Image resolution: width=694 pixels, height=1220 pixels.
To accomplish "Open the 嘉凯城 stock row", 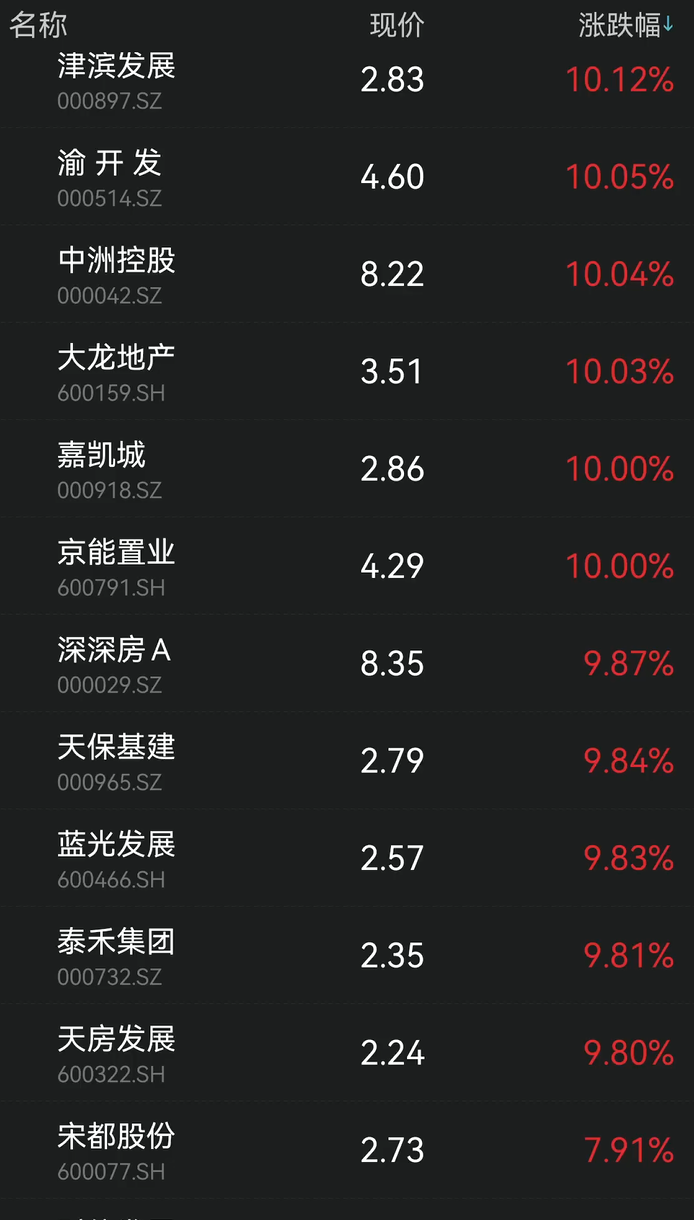I will click(x=347, y=469).
